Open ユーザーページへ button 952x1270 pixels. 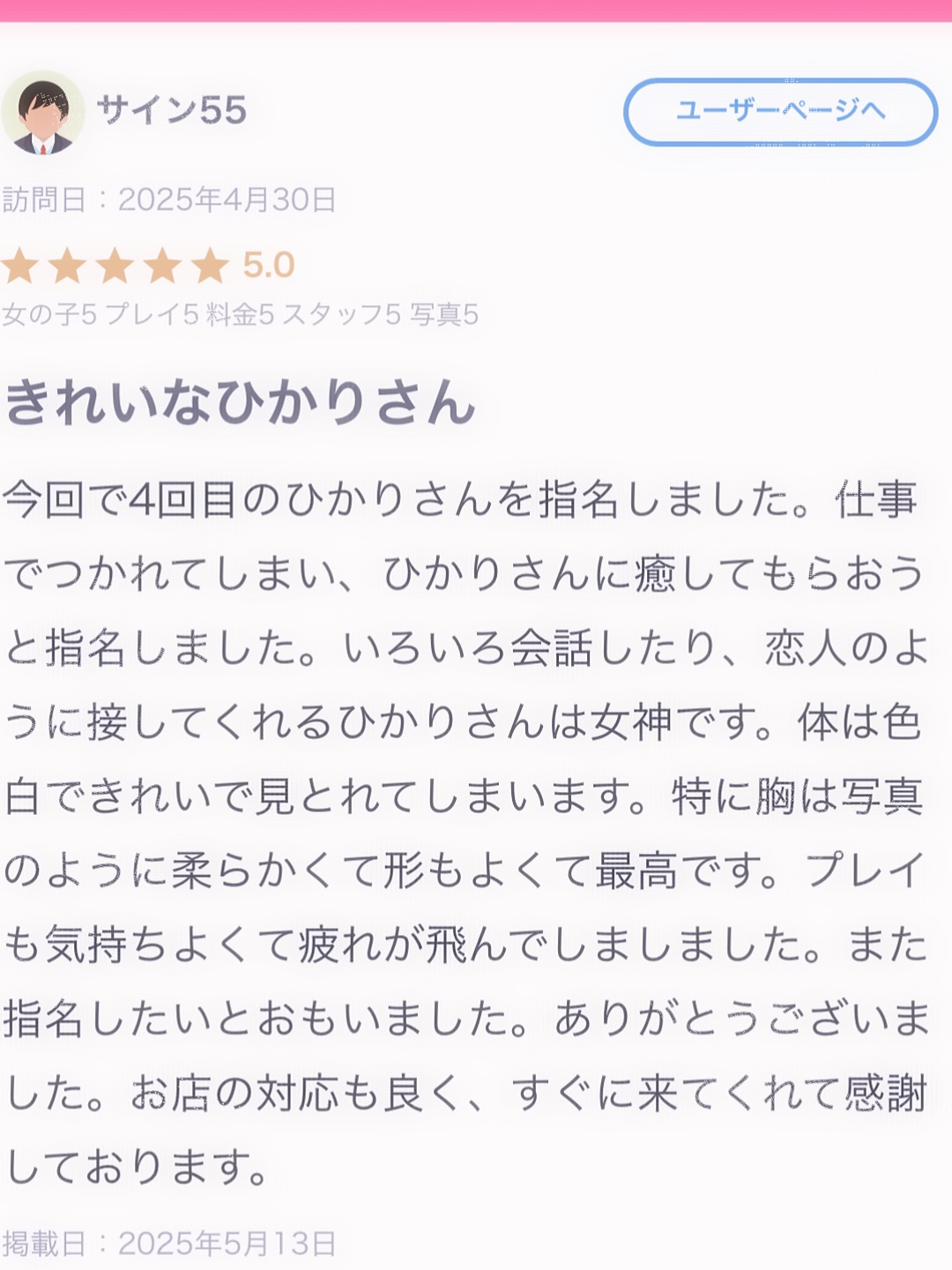tap(780, 111)
